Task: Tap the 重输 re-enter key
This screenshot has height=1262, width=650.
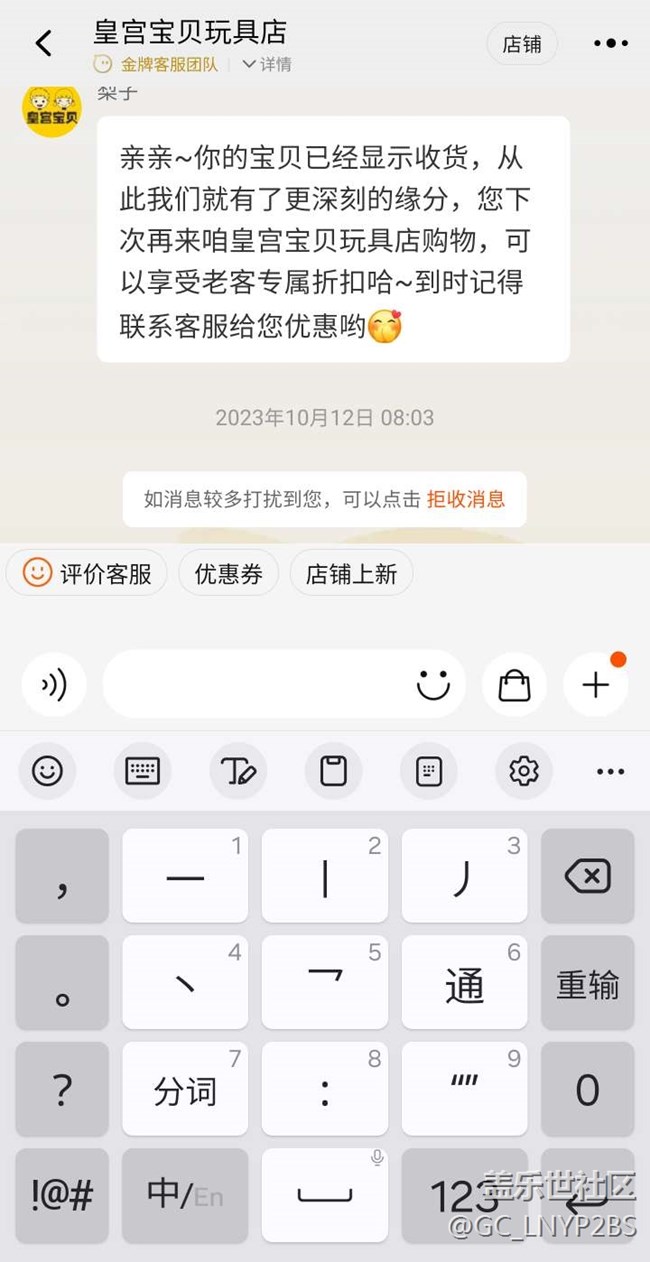Action: point(587,984)
